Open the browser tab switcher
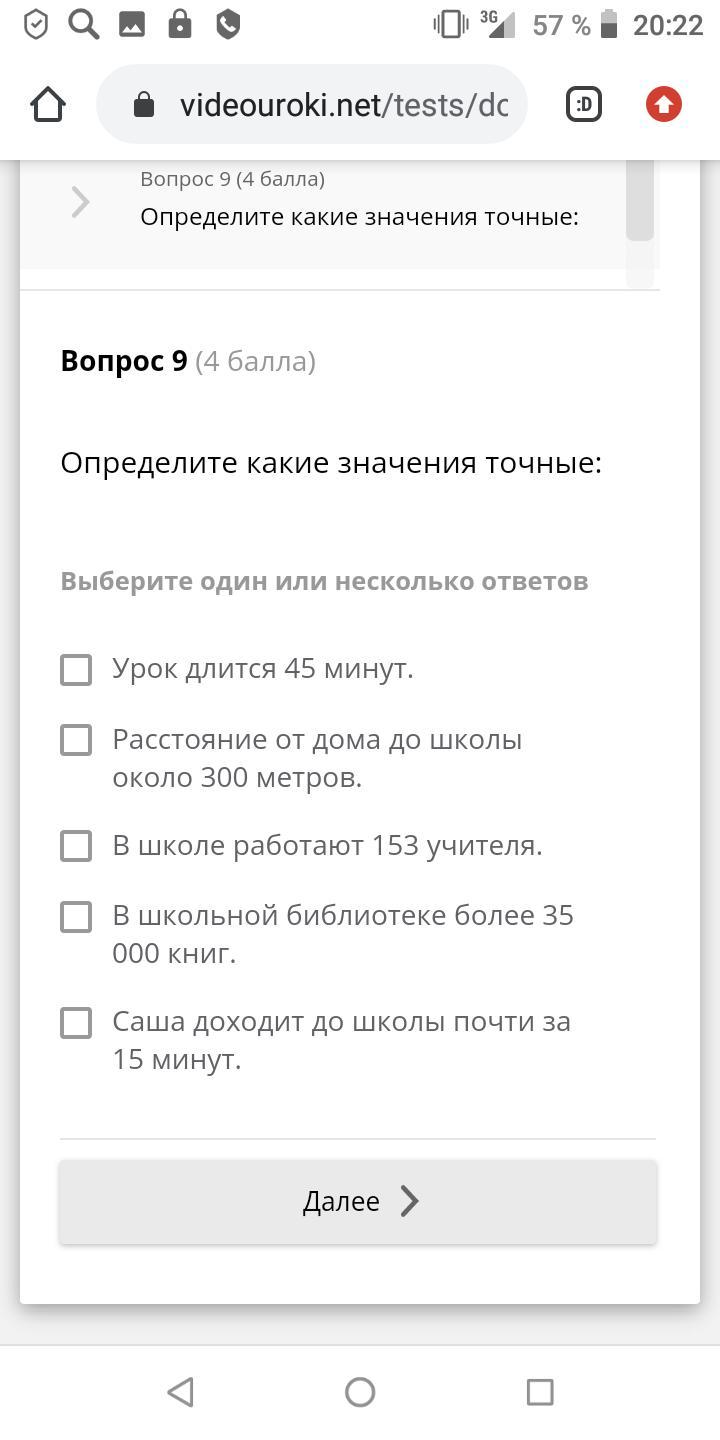The height and width of the screenshot is (1440, 720). pos(584,104)
